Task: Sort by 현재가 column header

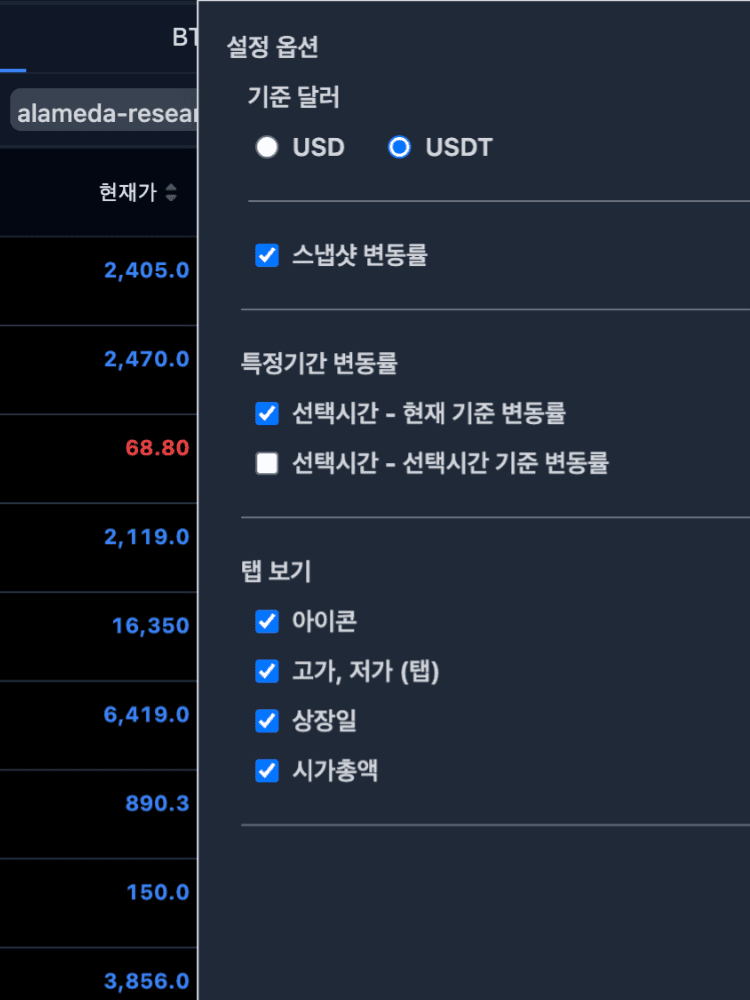Action: pyautogui.click(x=138, y=193)
